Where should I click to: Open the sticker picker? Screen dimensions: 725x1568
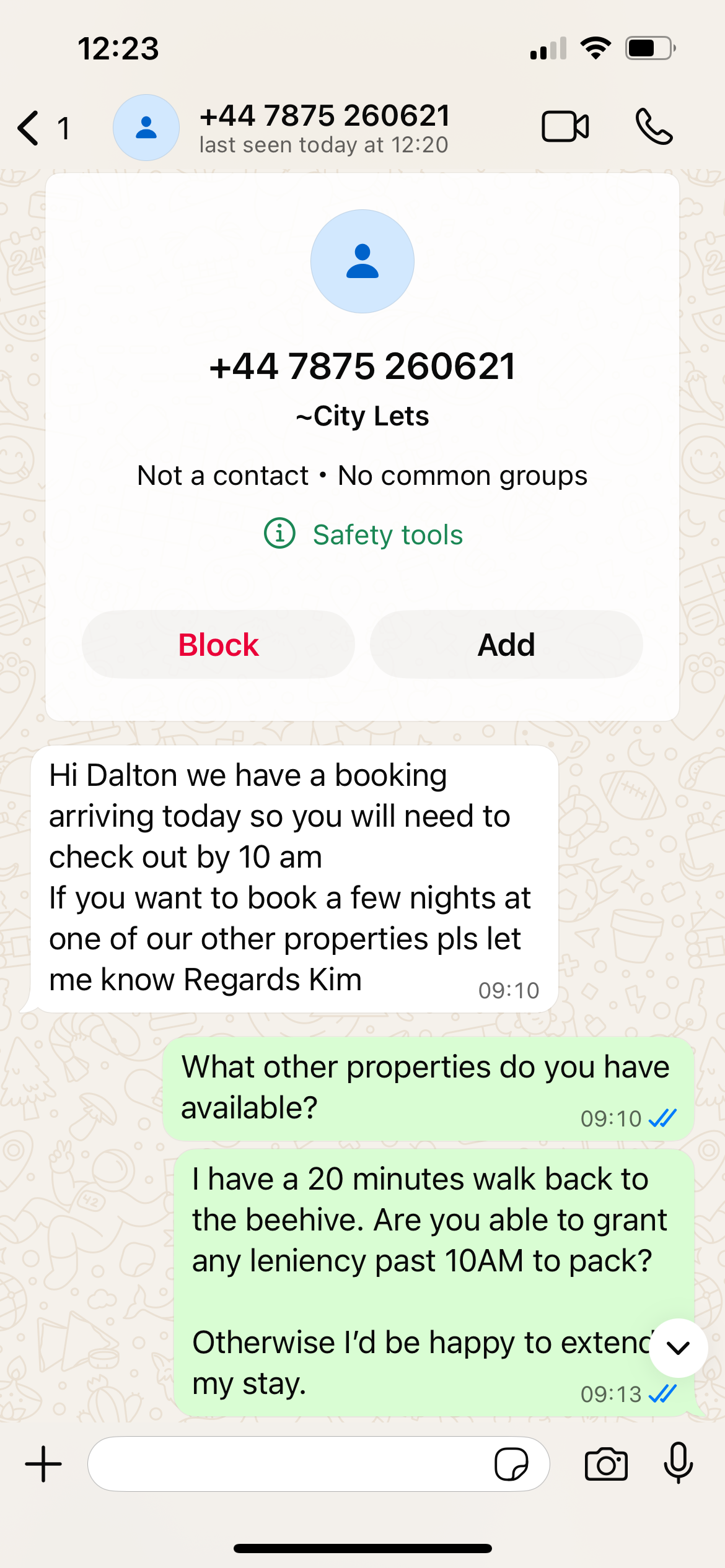[511, 1465]
